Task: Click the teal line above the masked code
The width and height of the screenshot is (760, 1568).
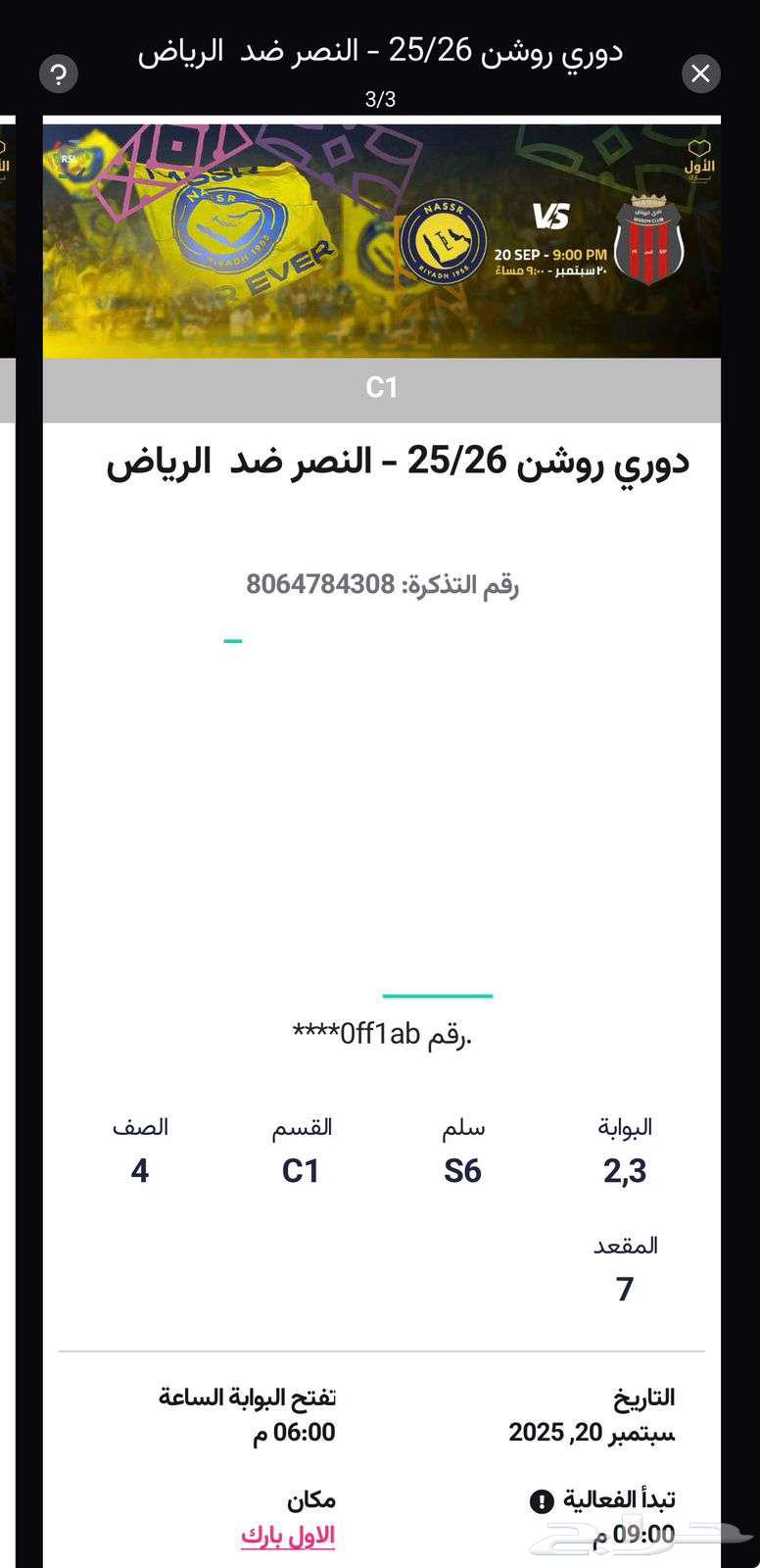Action: [x=437, y=996]
